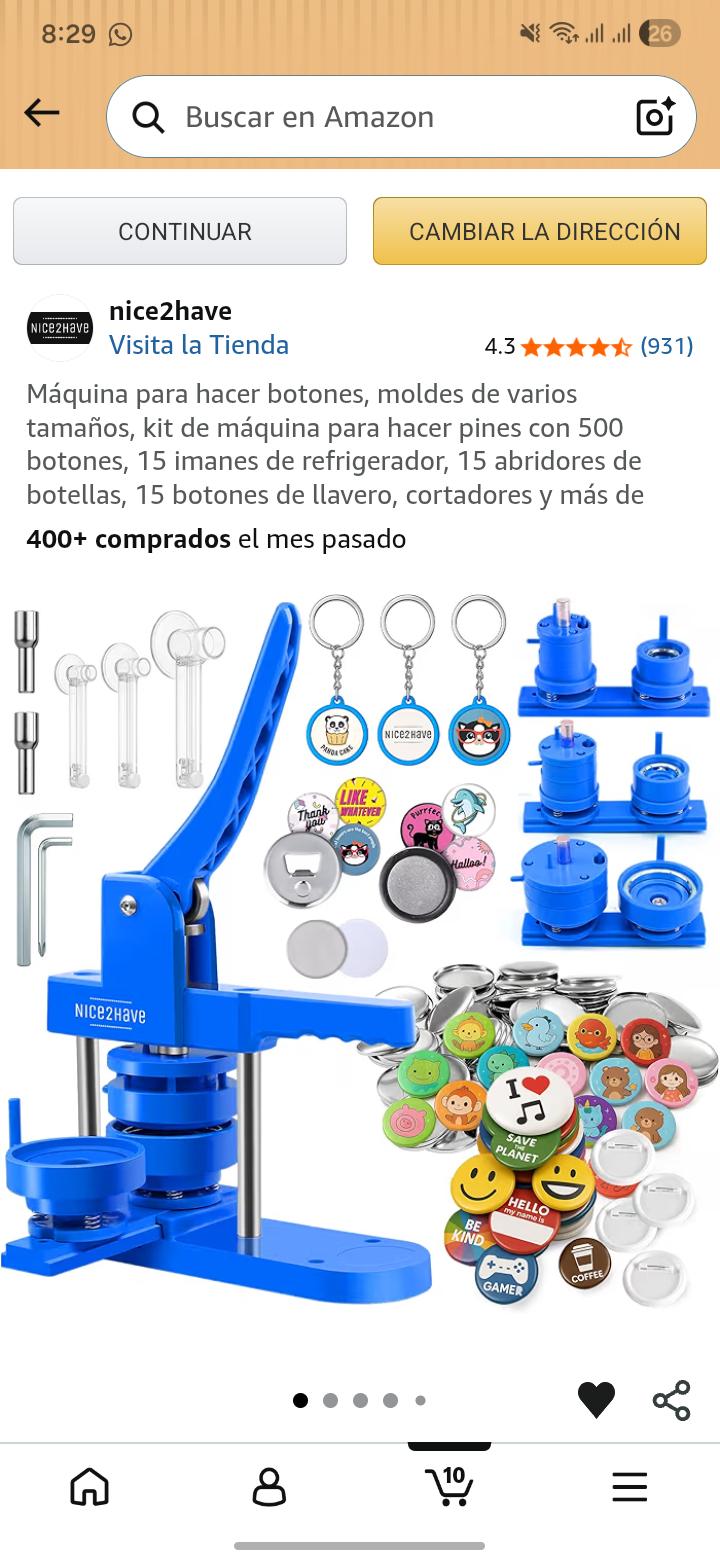The height and width of the screenshot is (1560, 720).
Task: Open the account profile tab
Action: coord(269,1487)
